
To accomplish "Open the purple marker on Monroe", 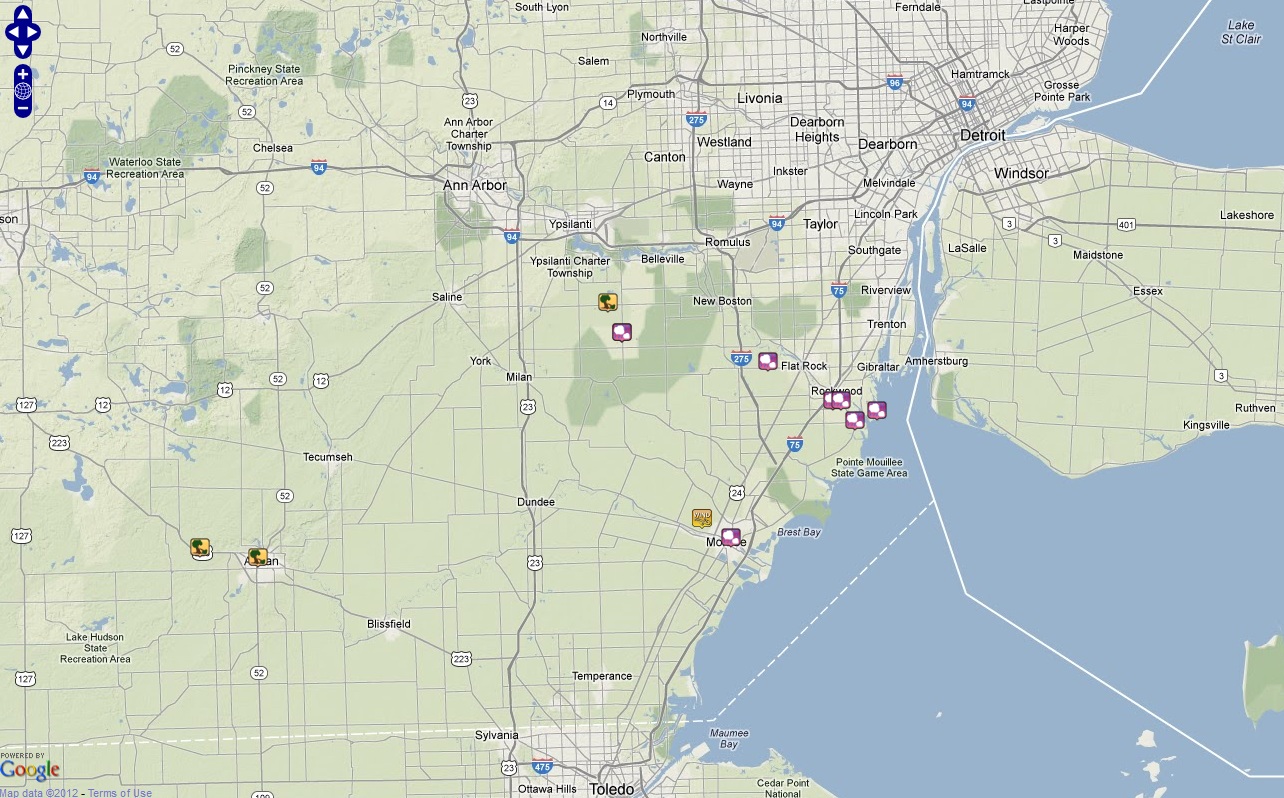I will (731, 537).
